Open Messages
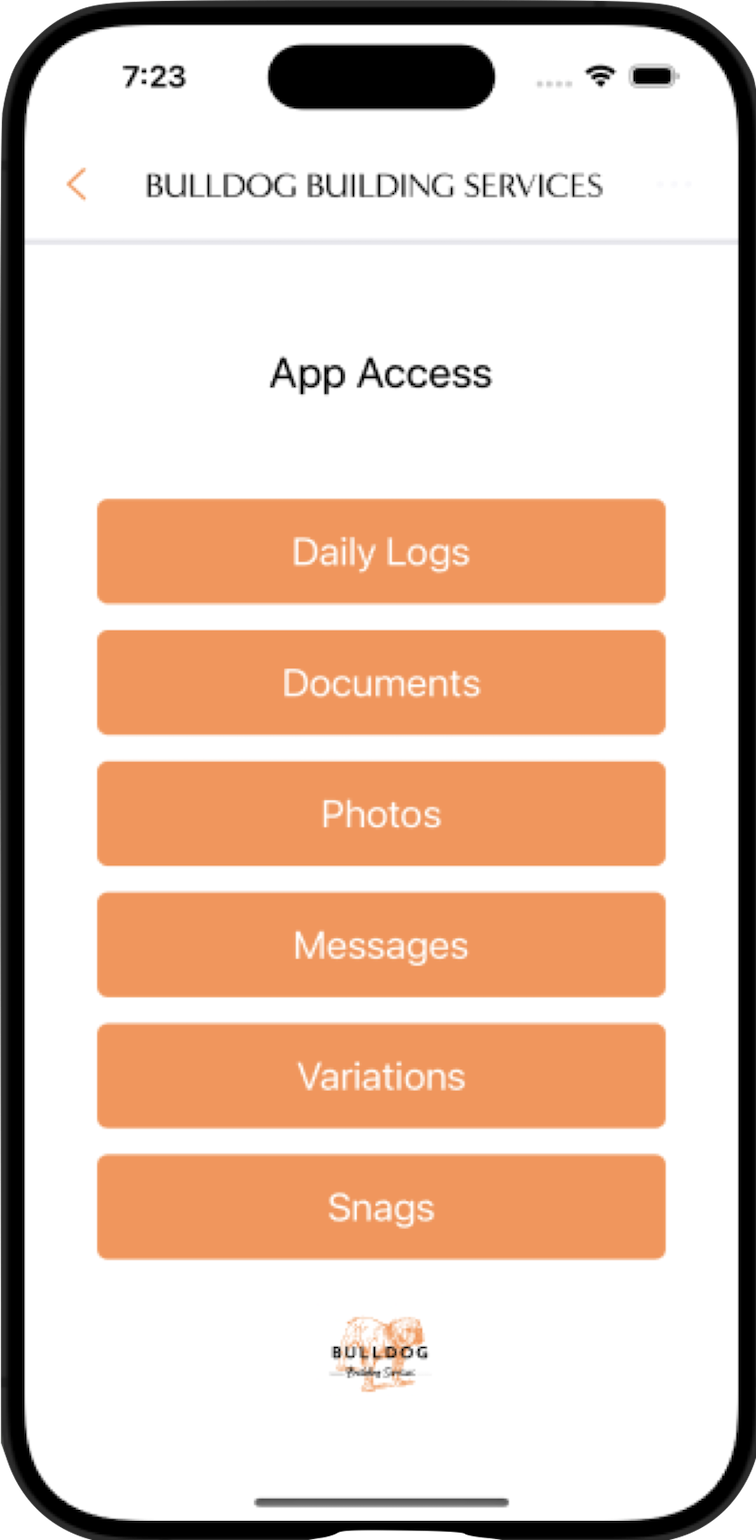Viewport: 756px width, 1540px height. (380, 944)
